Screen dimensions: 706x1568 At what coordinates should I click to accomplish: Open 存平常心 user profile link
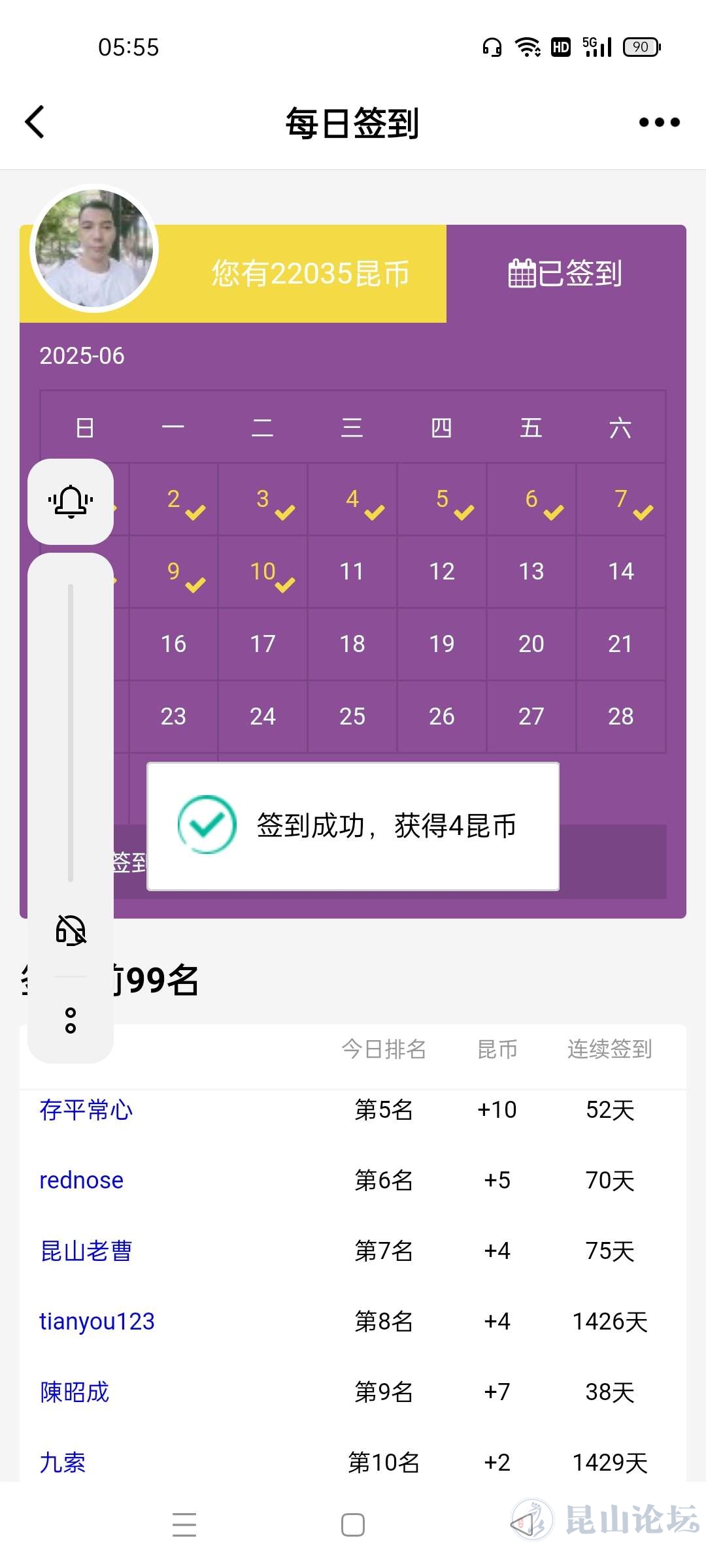click(x=86, y=1110)
